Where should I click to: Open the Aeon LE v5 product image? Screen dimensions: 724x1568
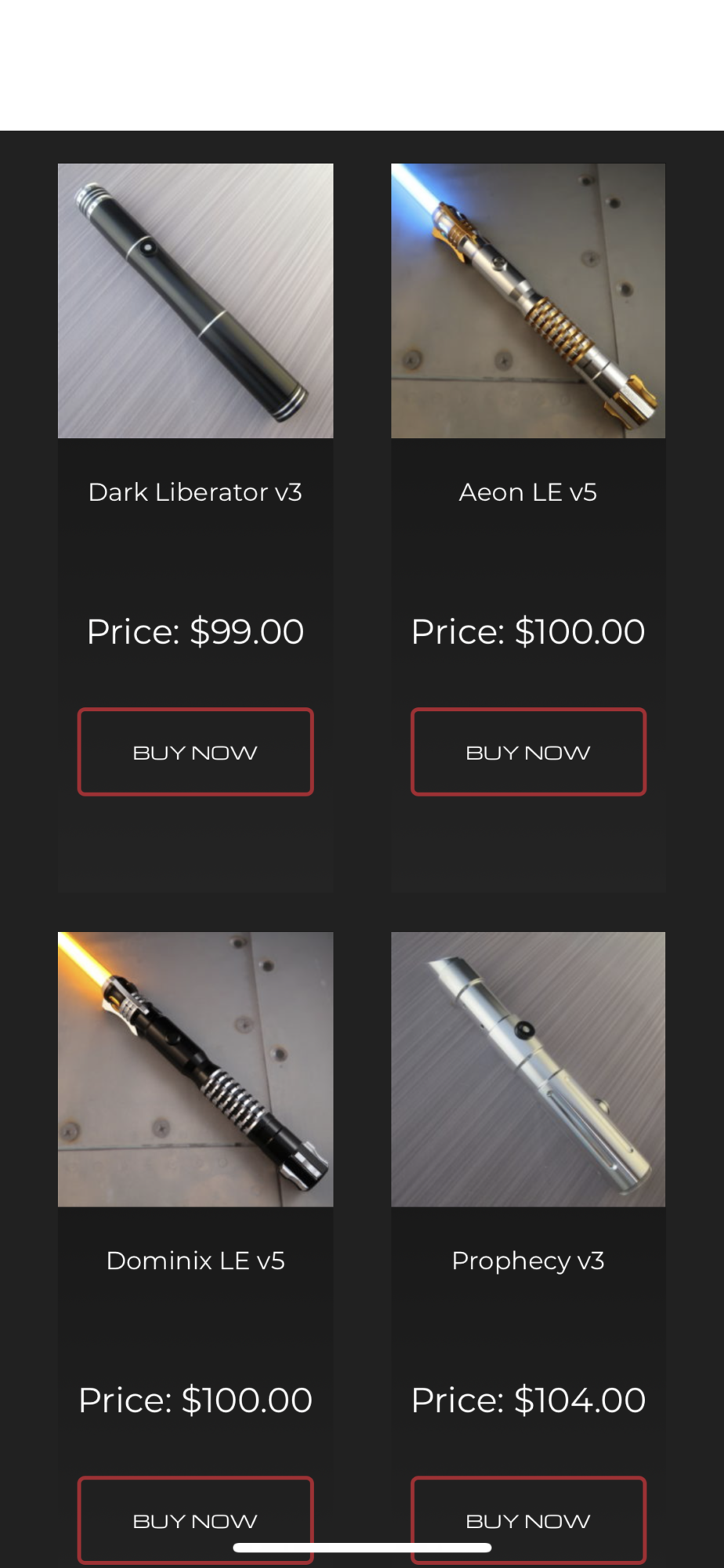[x=528, y=300]
